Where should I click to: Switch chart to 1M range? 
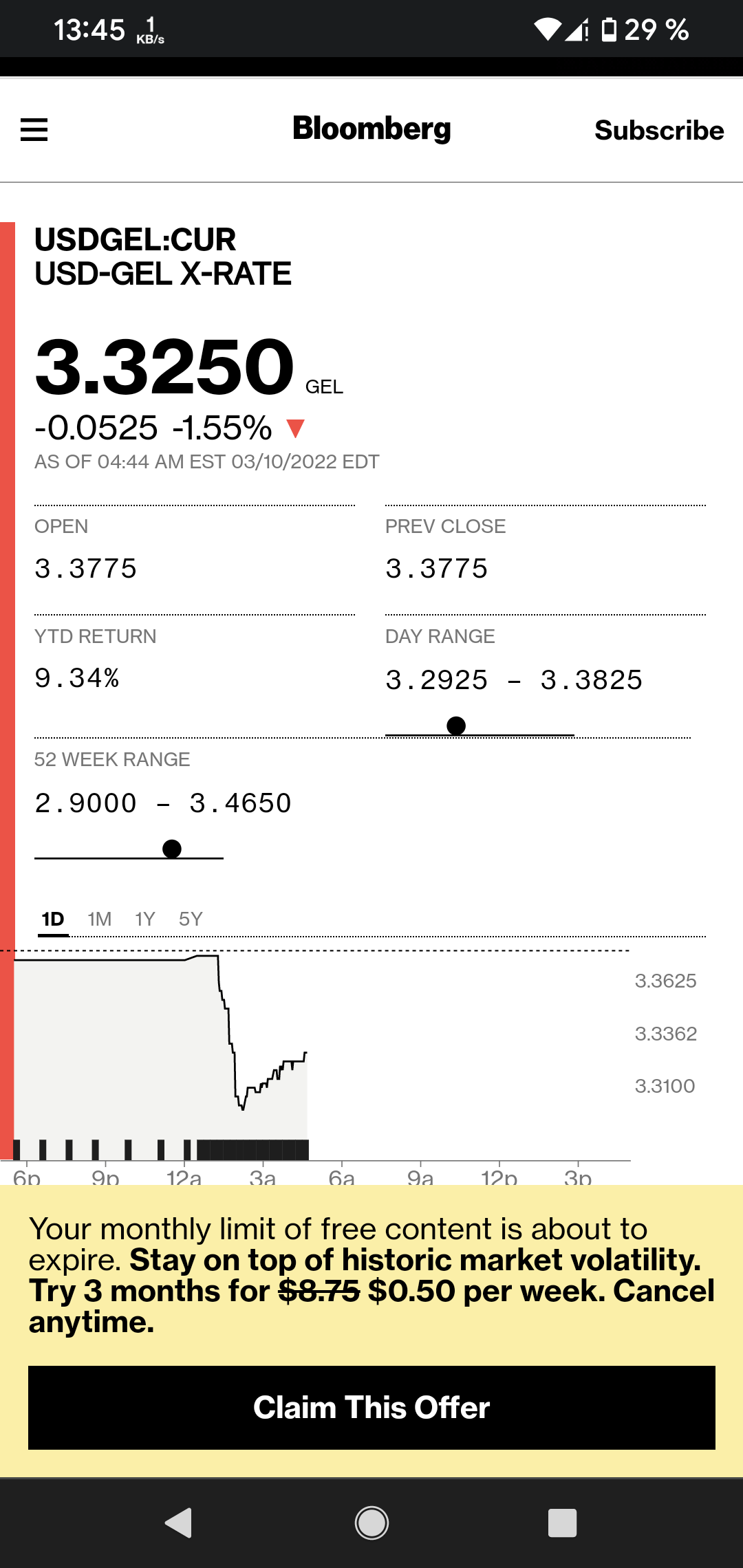click(x=100, y=919)
